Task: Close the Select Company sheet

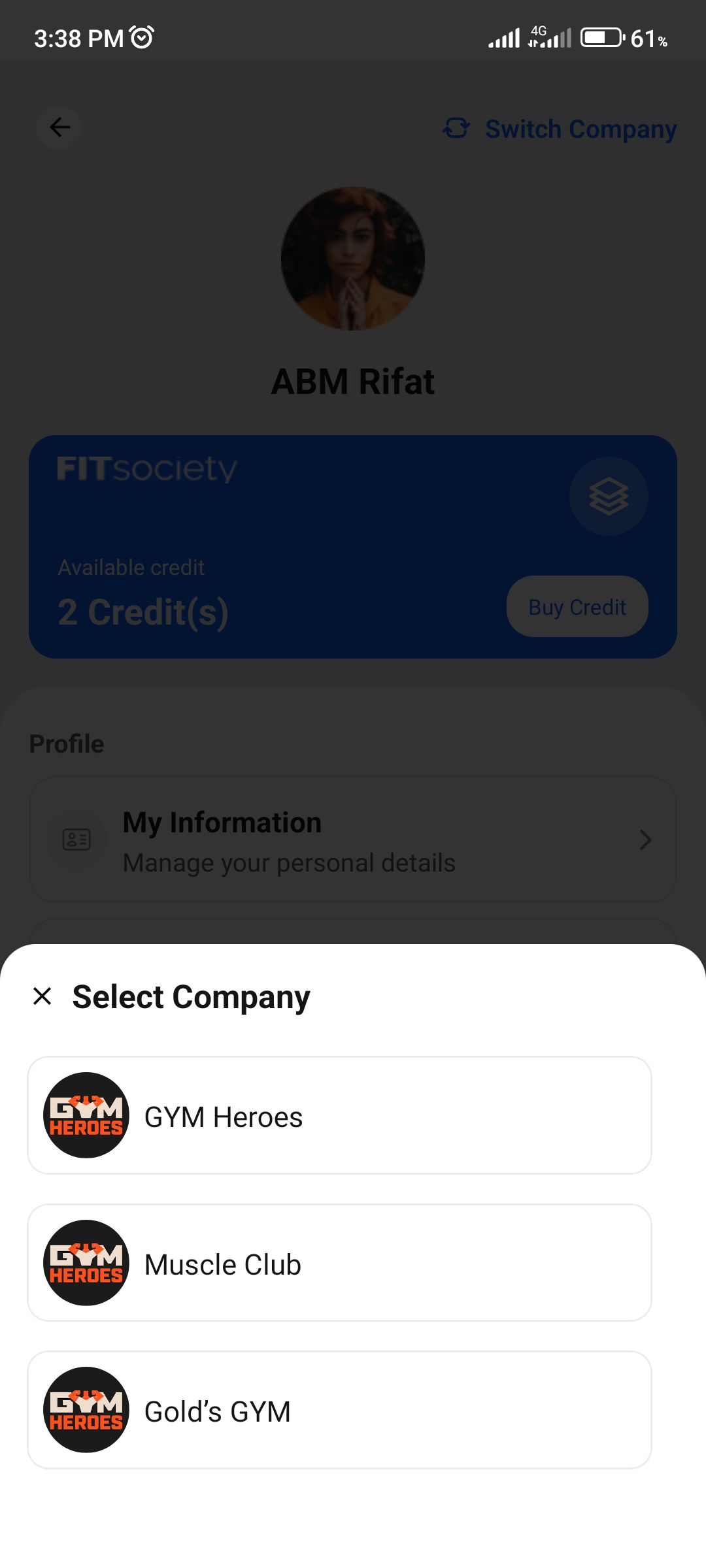Action: (42, 996)
